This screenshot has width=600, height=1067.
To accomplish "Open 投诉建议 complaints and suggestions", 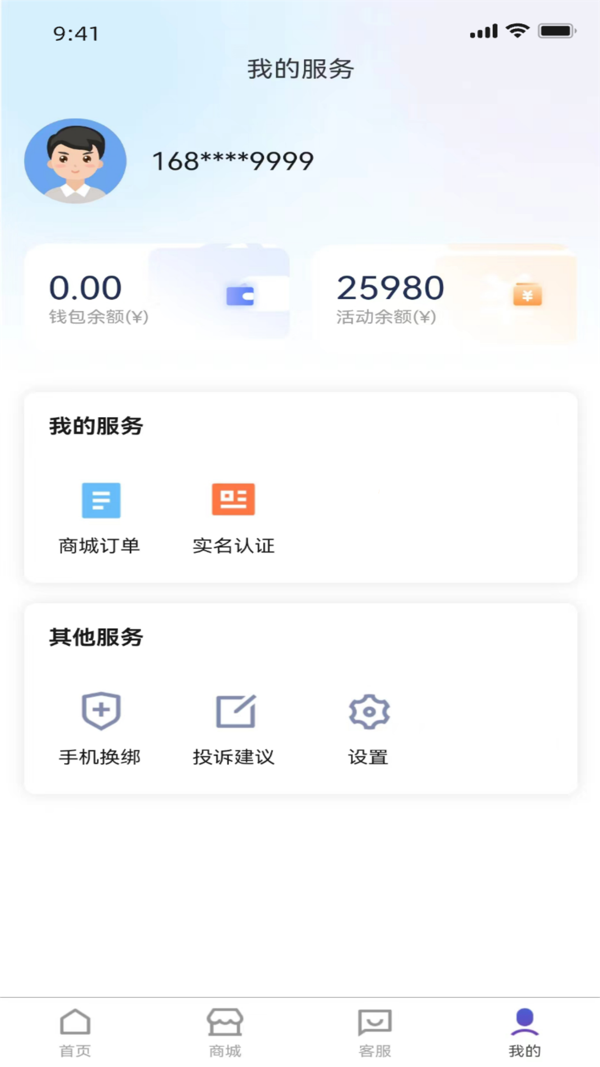I will click(x=234, y=729).
